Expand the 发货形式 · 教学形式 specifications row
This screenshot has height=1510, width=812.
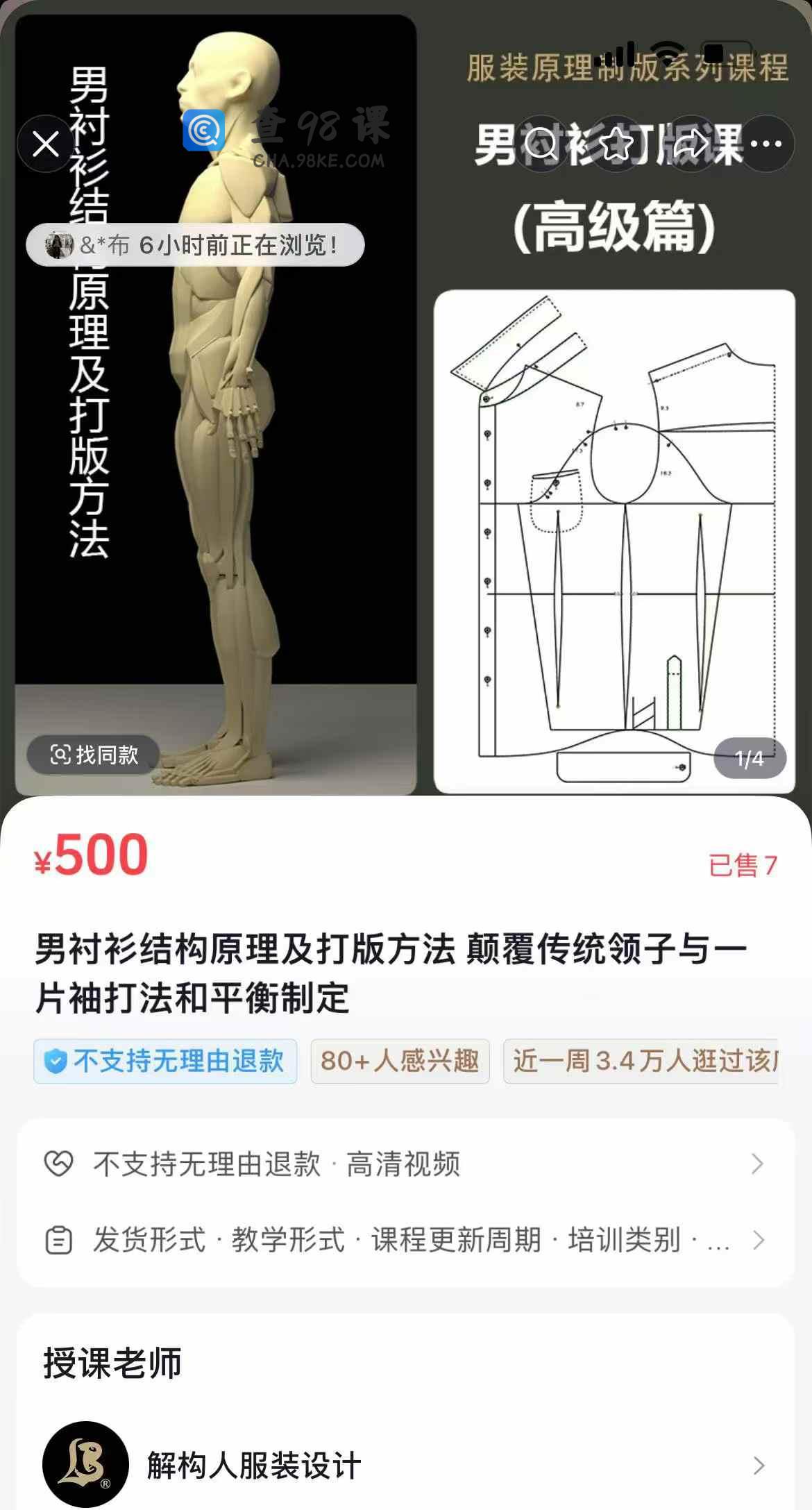(x=405, y=1240)
